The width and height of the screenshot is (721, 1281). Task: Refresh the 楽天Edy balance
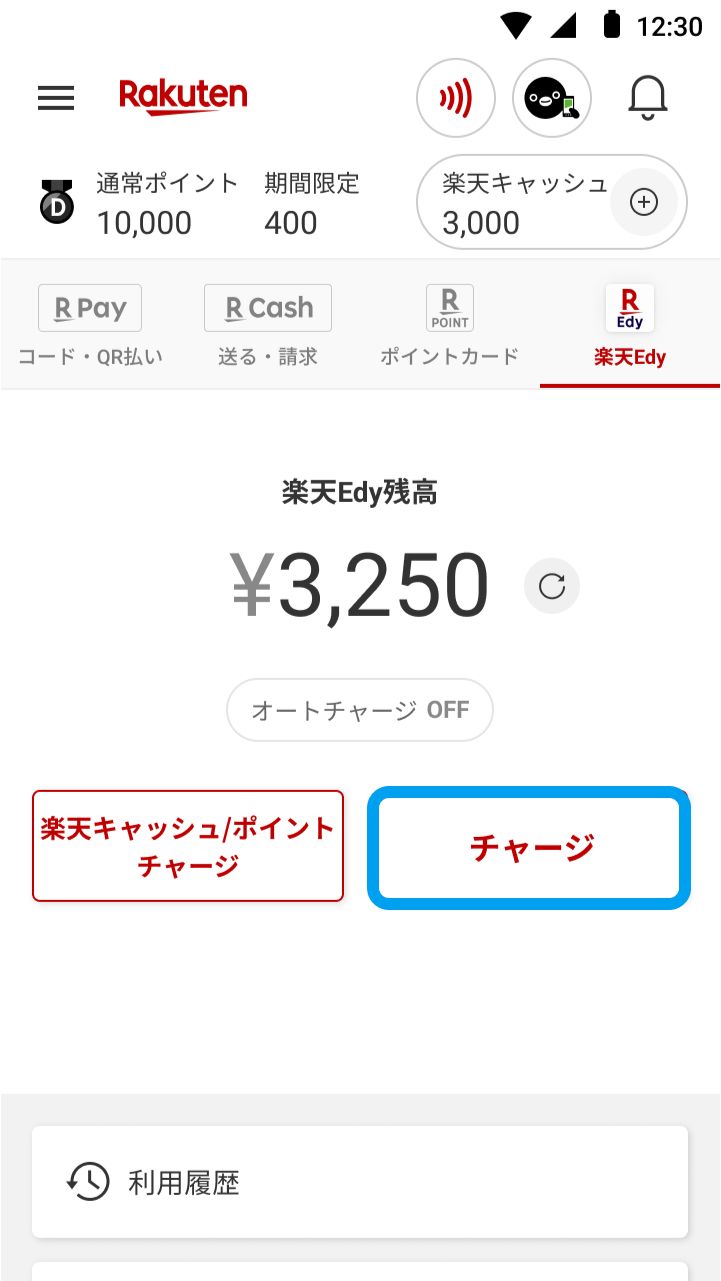click(x=552, y=586)
